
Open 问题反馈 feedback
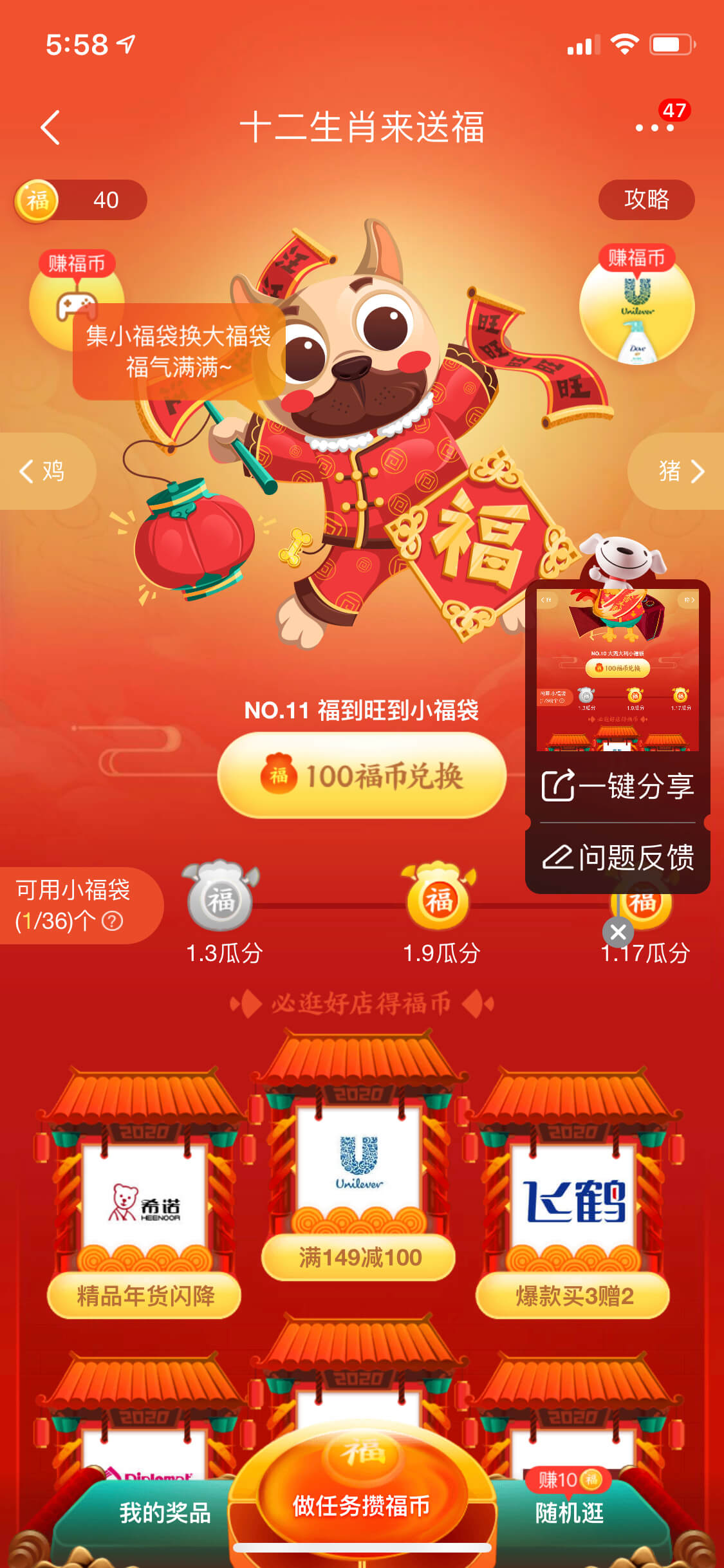[x=618, y=857]
